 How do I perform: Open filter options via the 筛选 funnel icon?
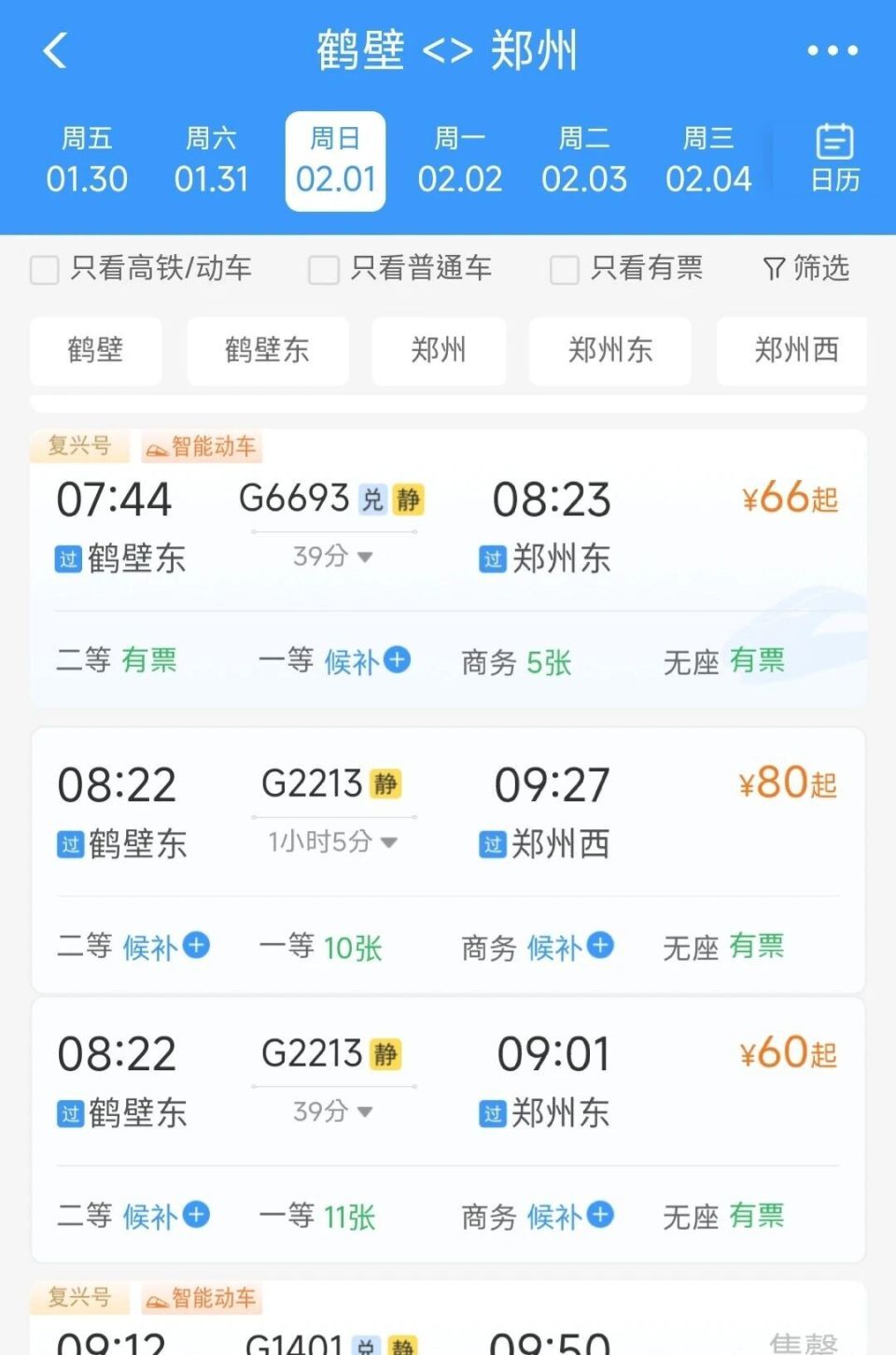point(805,269)
